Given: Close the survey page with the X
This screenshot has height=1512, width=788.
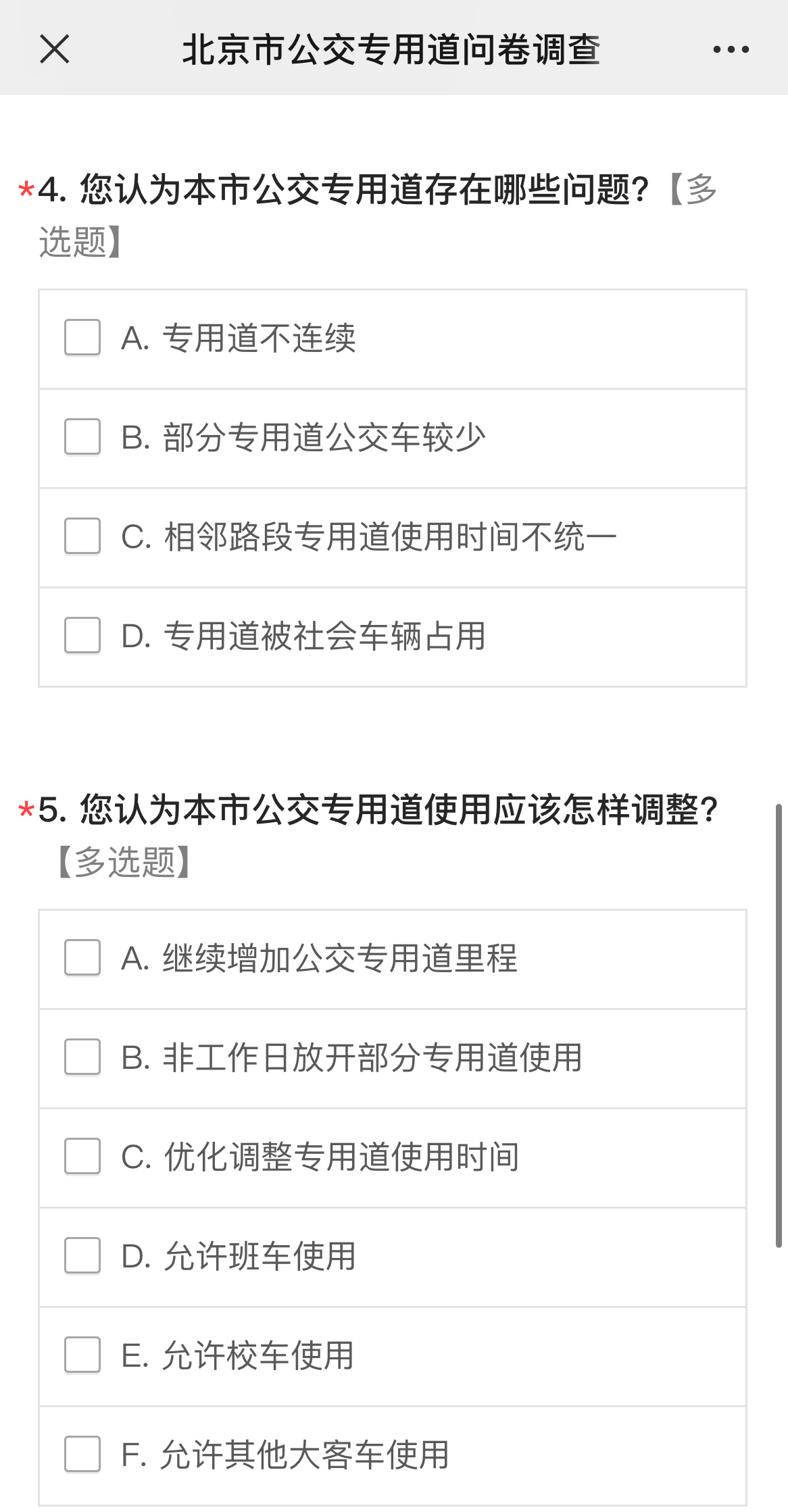Looking at the screenshot, I should point(55,49).
